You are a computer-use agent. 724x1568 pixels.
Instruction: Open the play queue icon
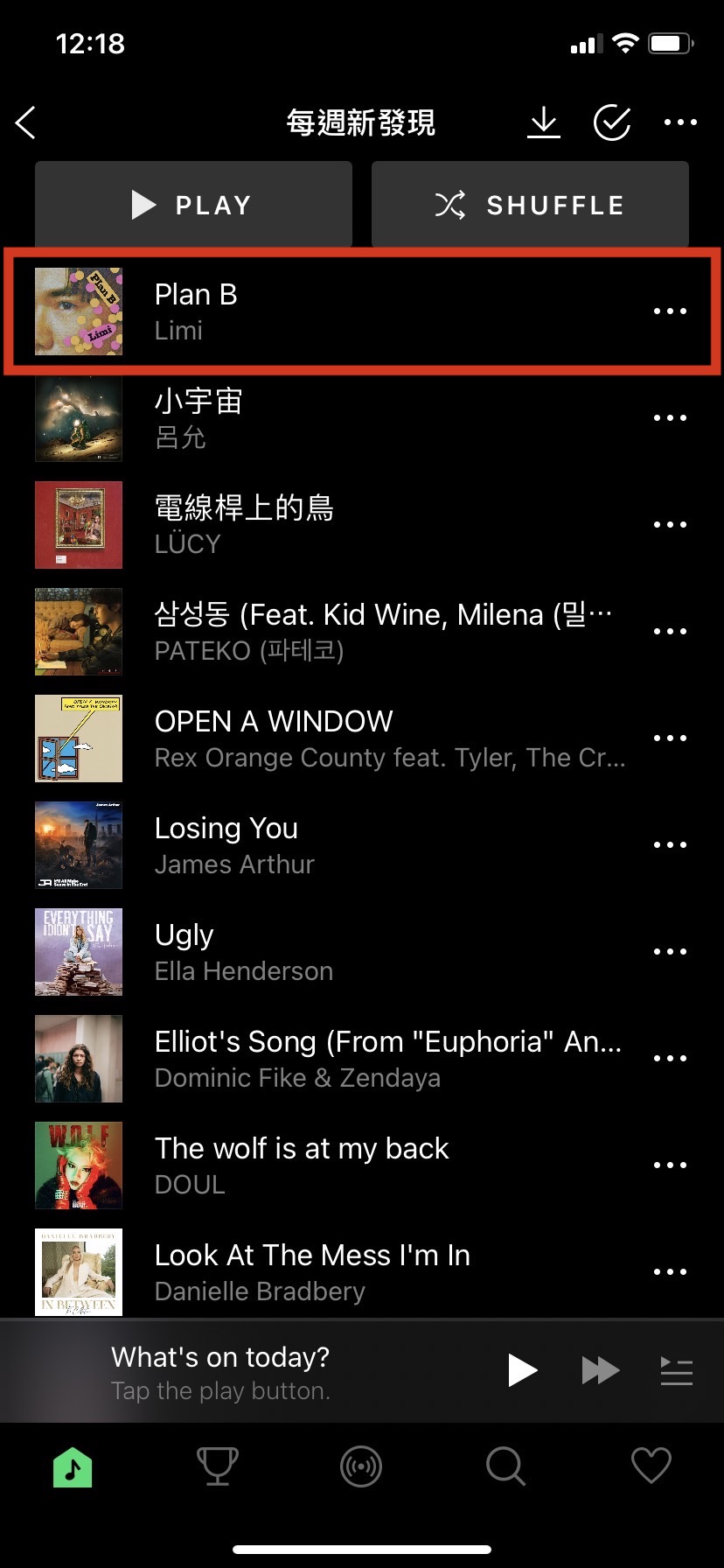676,1370
